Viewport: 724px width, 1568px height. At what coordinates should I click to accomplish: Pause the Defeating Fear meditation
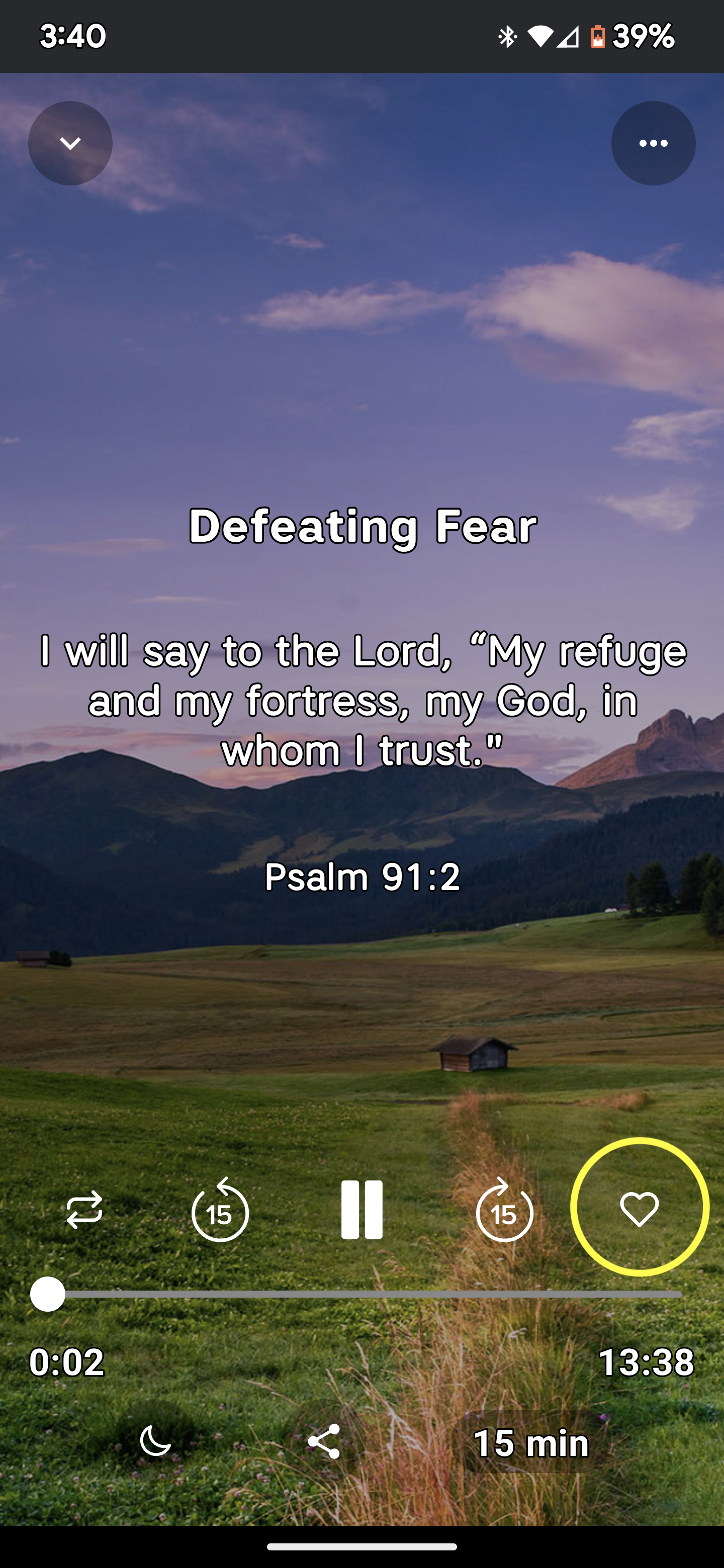pos(361,1210)
